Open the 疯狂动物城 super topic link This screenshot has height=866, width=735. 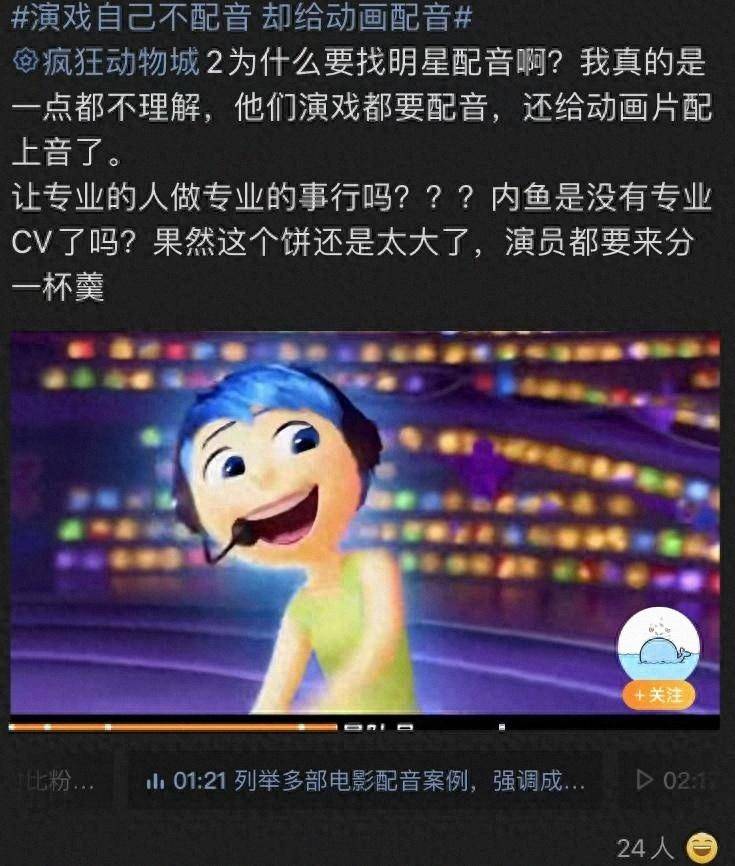click(x=108, y=64)
